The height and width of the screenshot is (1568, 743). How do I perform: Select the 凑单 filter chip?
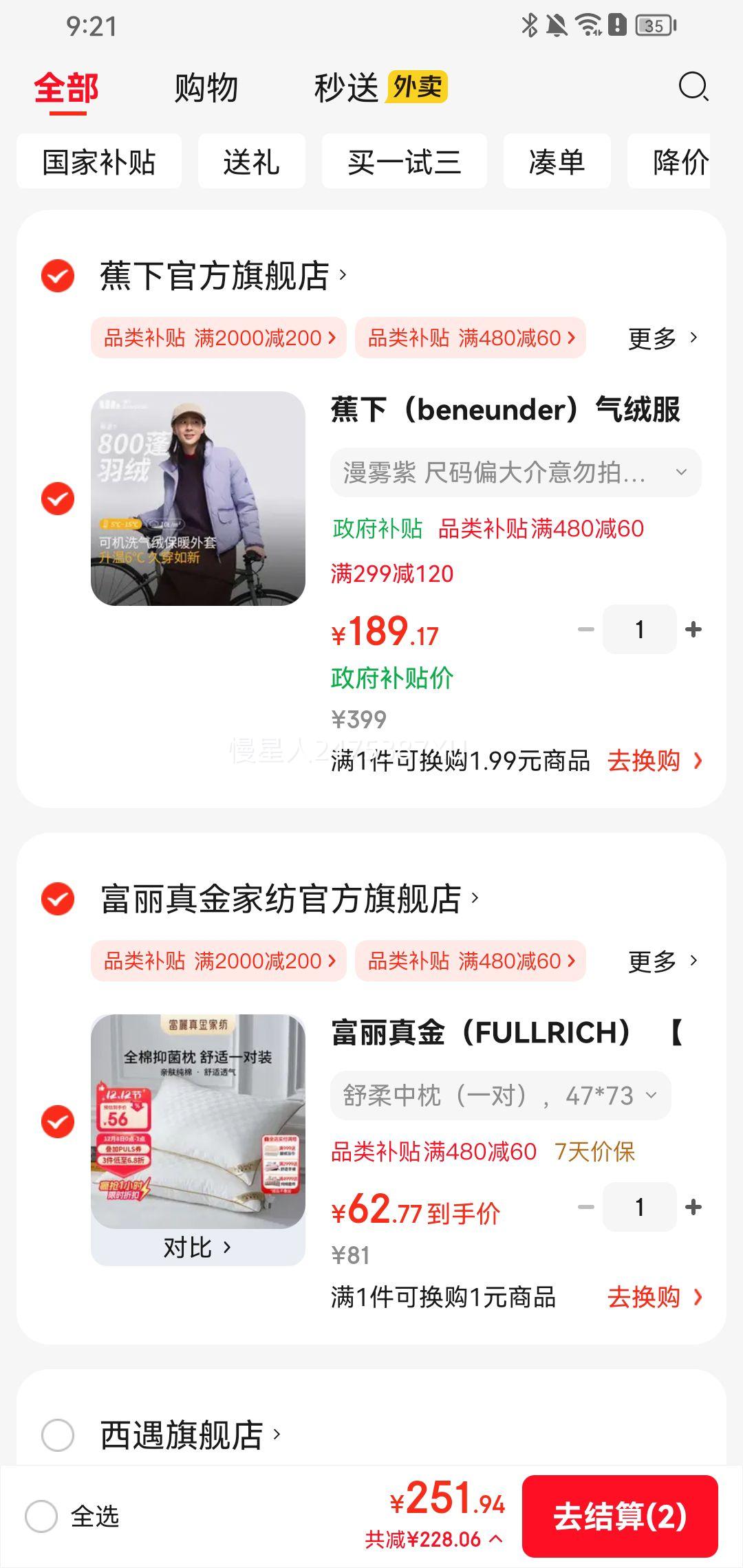pyautogui.click(x=557, y=162)
